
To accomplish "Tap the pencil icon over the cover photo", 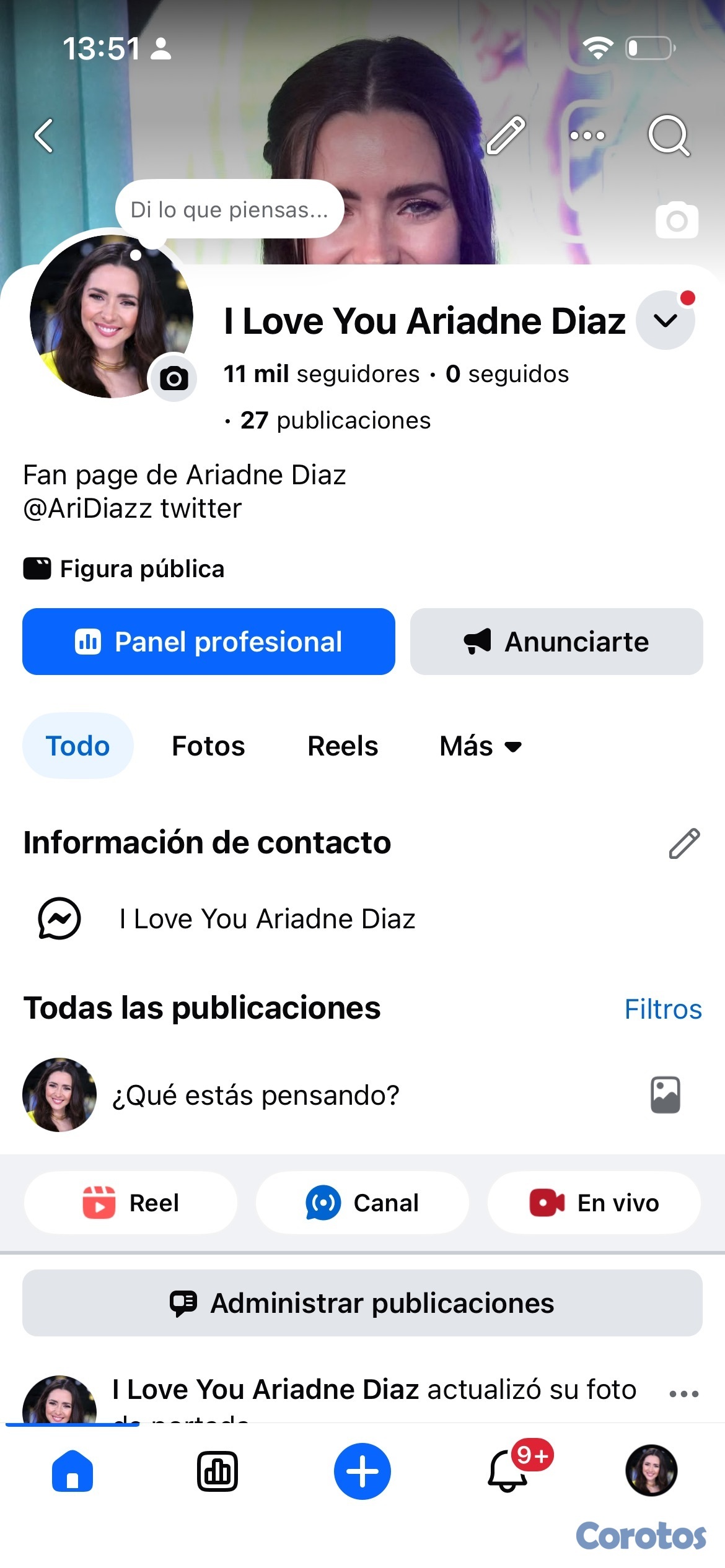I will pos(506,135).
